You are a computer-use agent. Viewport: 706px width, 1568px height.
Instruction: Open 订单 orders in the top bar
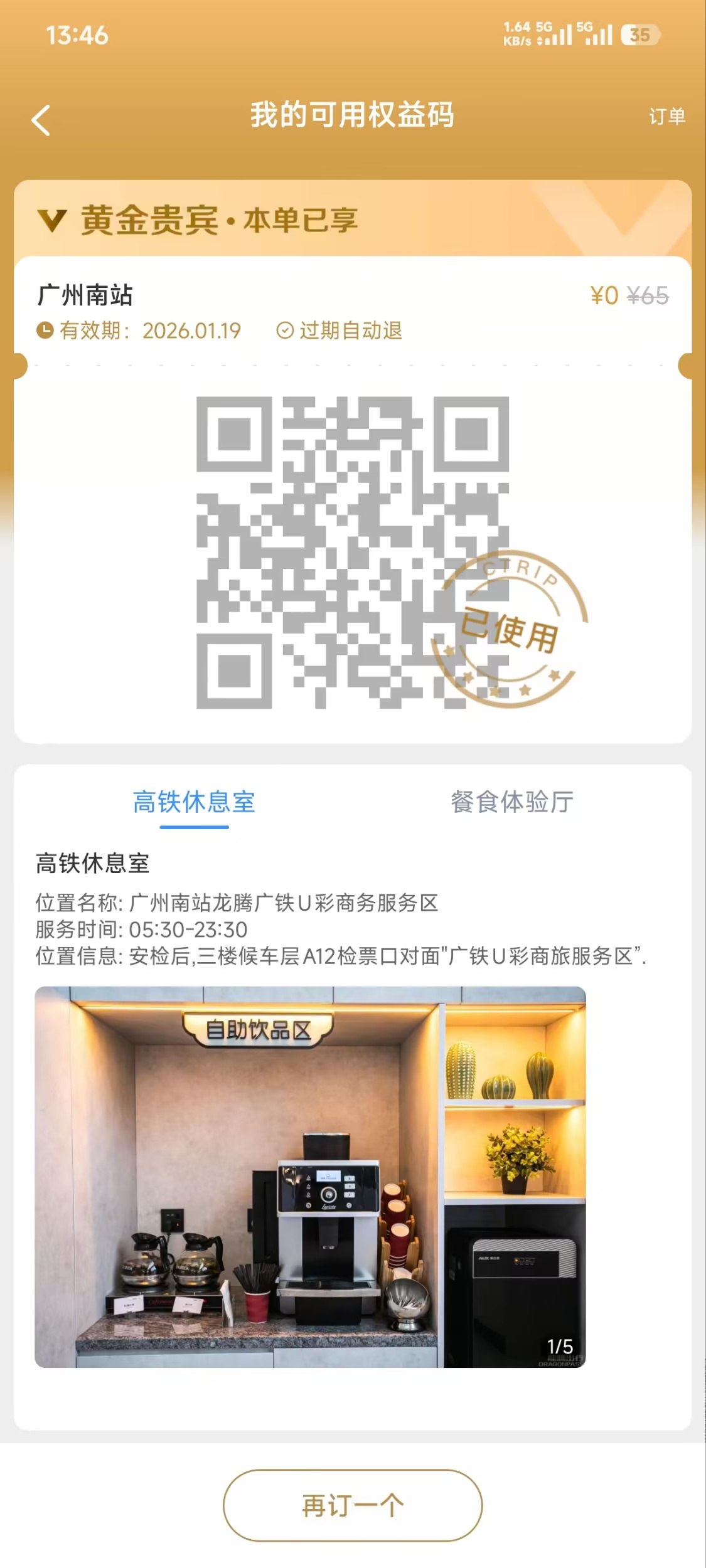pos(666,117)
